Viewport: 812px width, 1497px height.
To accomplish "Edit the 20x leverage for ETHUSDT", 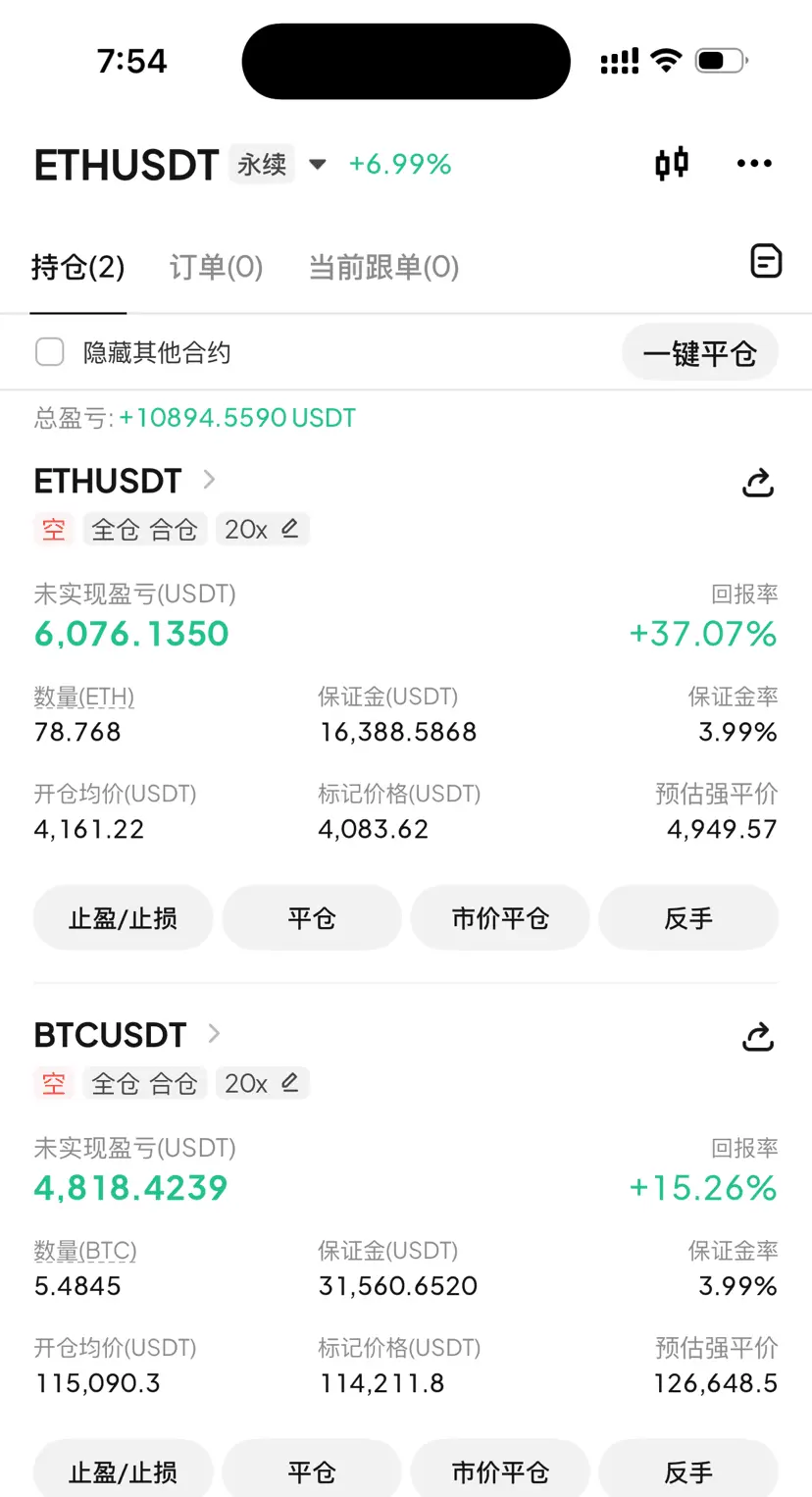I will coord(262,530).
